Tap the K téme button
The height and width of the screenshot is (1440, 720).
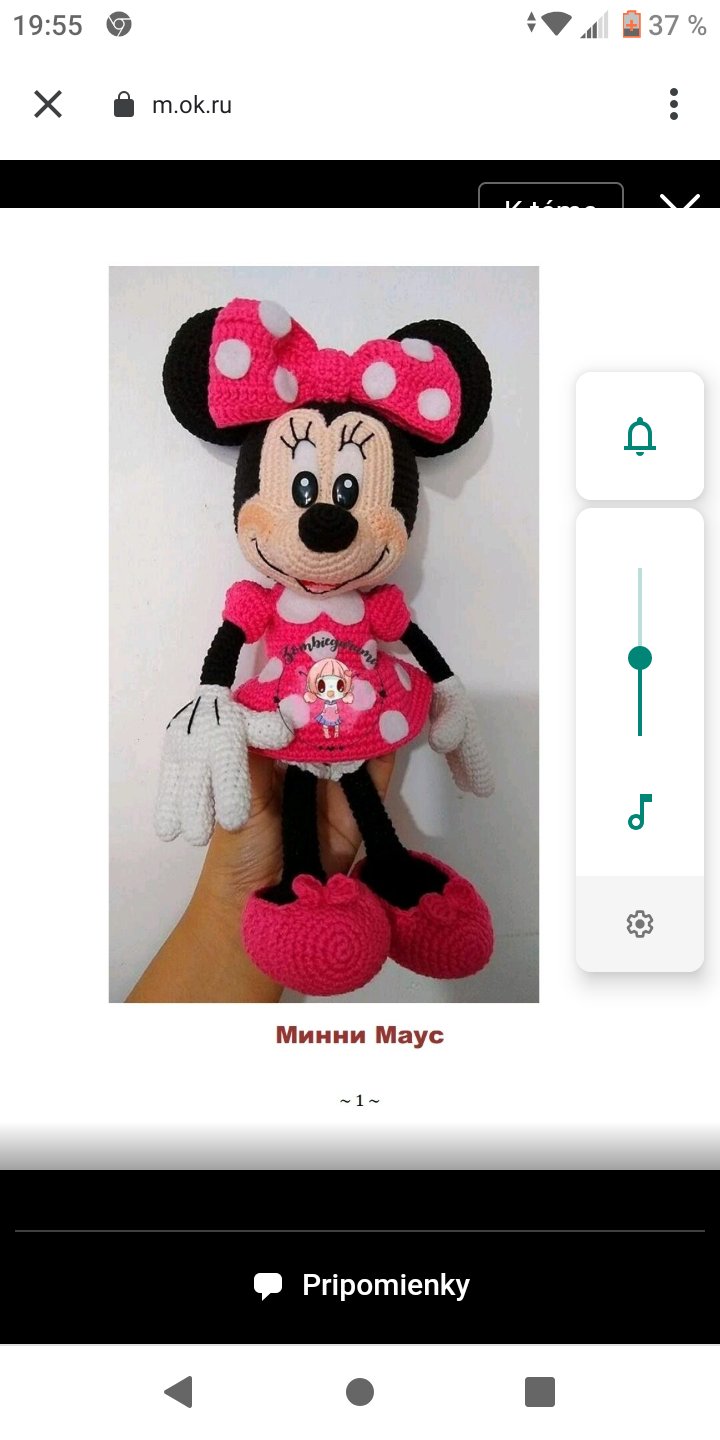pos(551,198)
